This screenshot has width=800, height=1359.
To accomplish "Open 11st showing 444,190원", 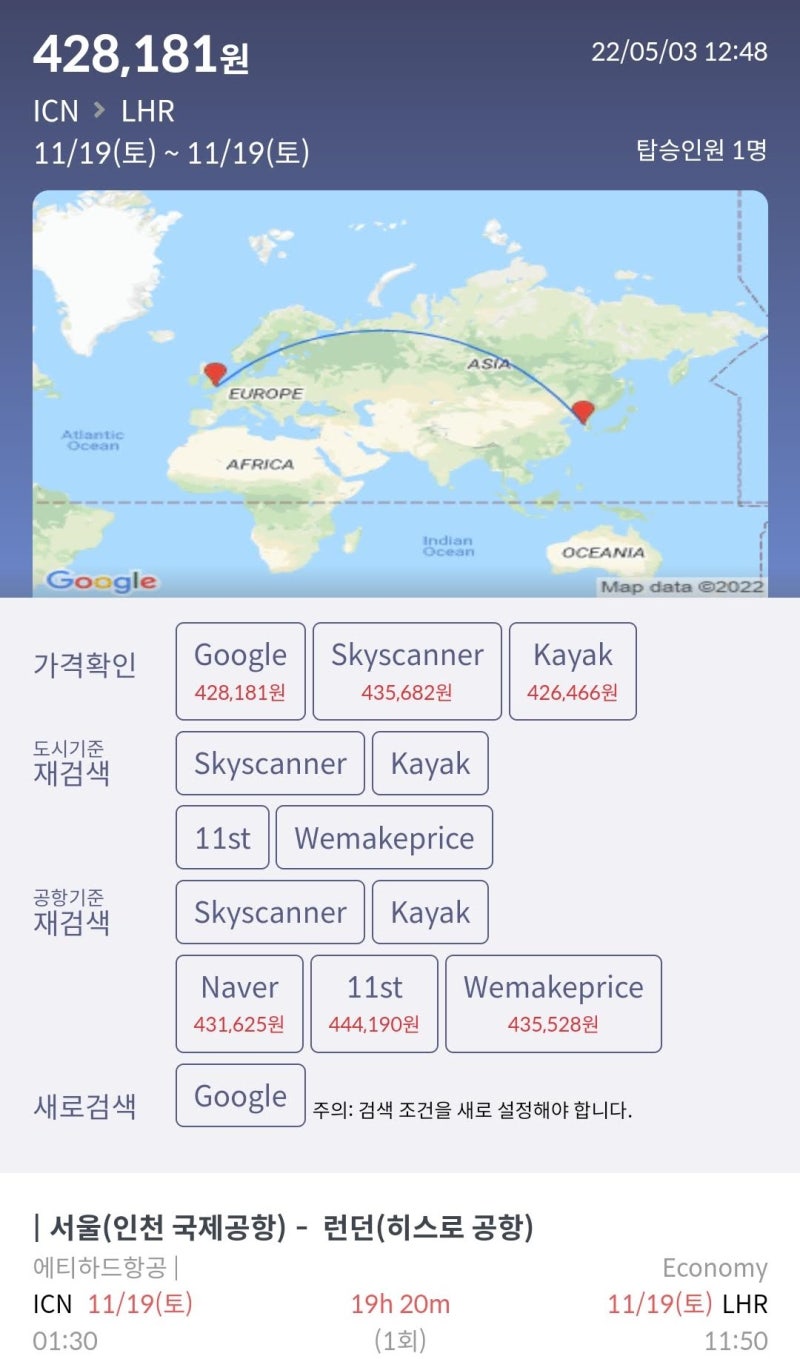I will [374, 1003].
